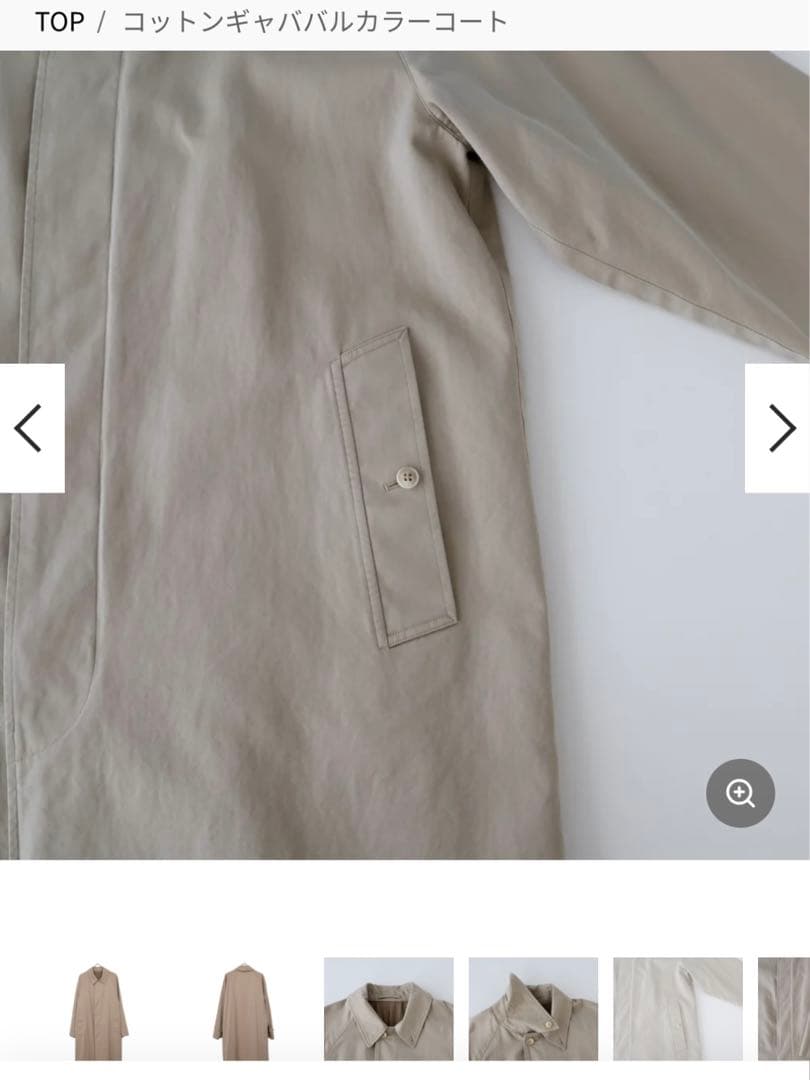Select the magnifying-glass icon in the gray circle
The image size is (810, 1080).
point(738,792)
